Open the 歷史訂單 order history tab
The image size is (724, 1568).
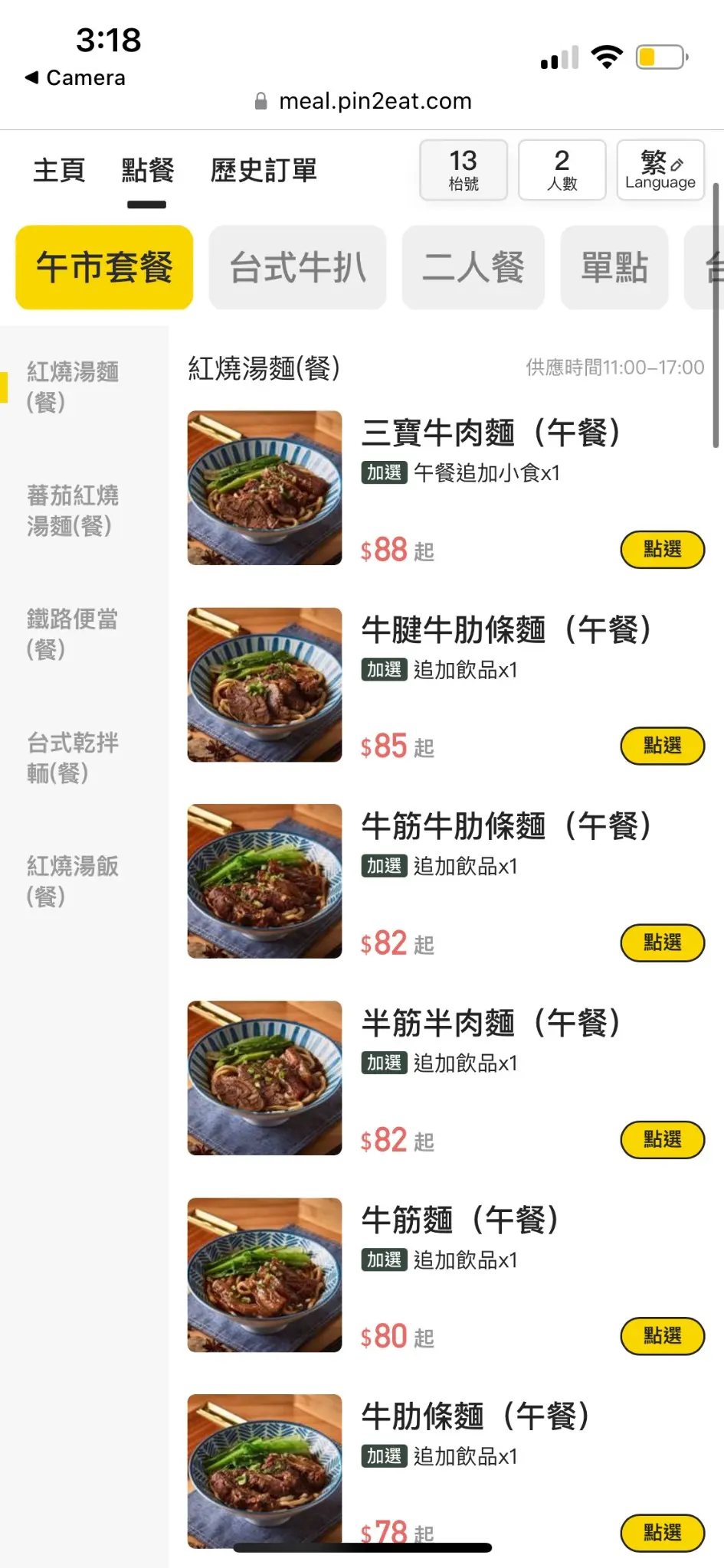click(264, 170)
